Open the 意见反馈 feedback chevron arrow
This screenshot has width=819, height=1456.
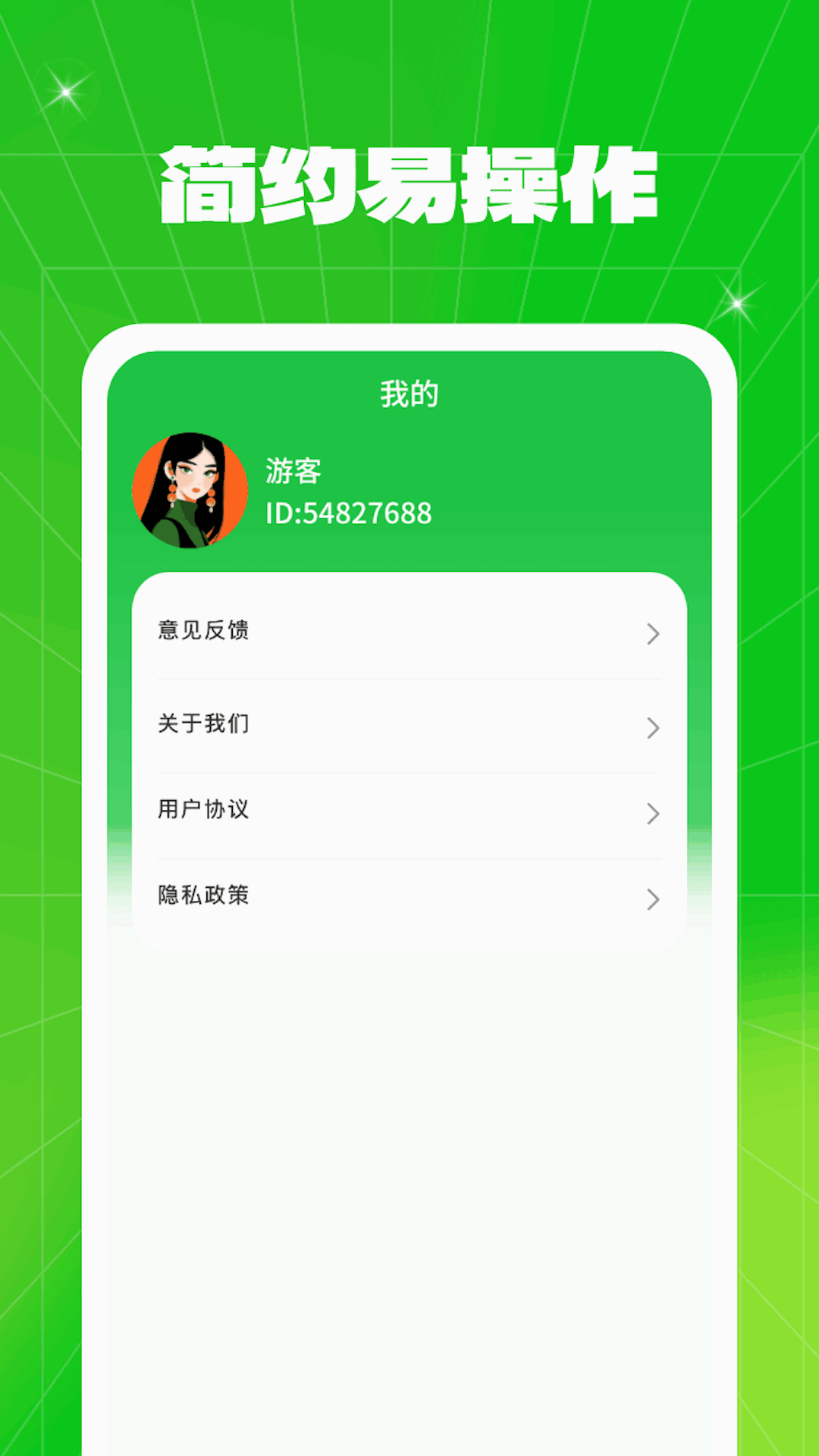pos(652,634)
